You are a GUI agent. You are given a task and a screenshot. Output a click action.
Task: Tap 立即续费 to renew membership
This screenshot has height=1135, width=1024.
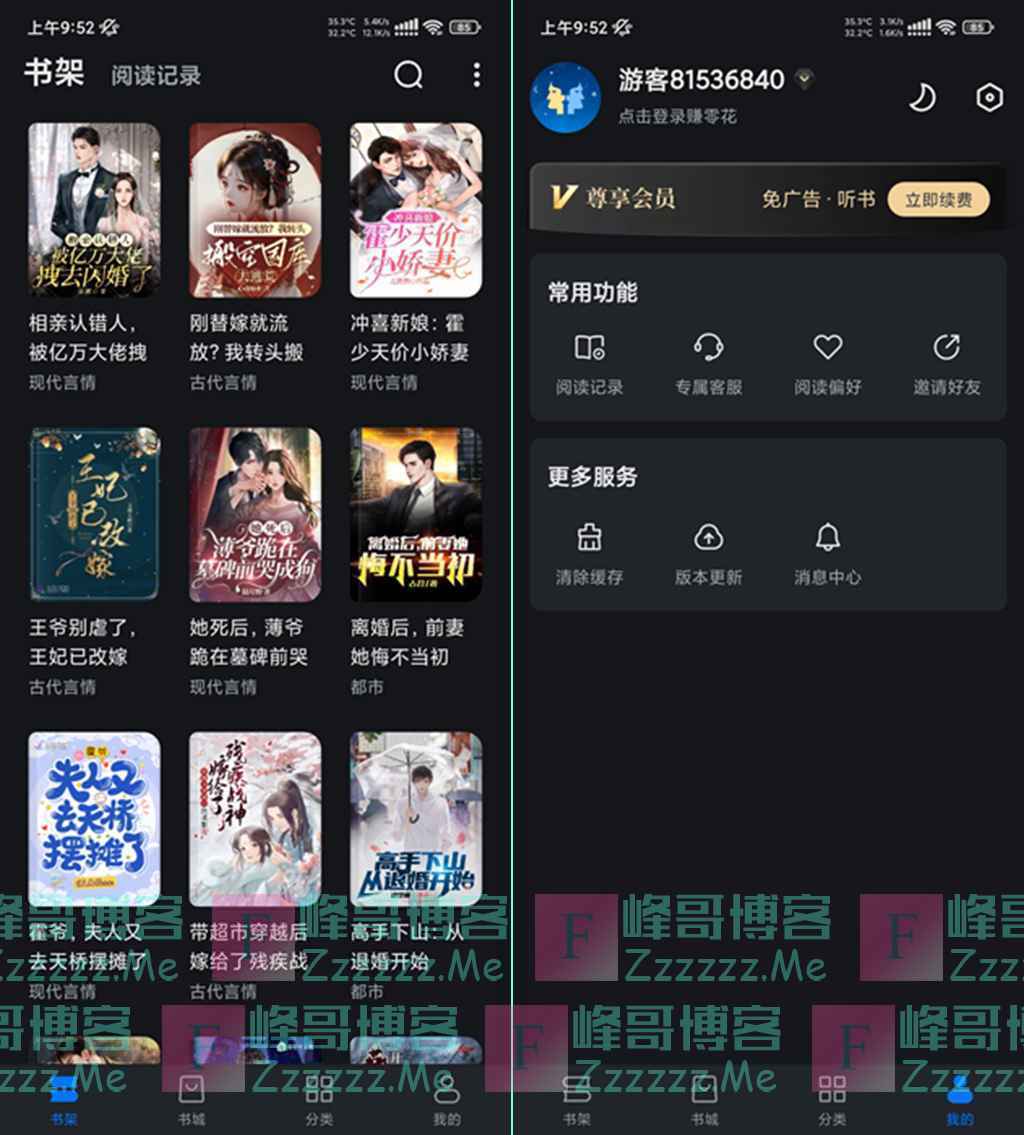tap(938, 199)
